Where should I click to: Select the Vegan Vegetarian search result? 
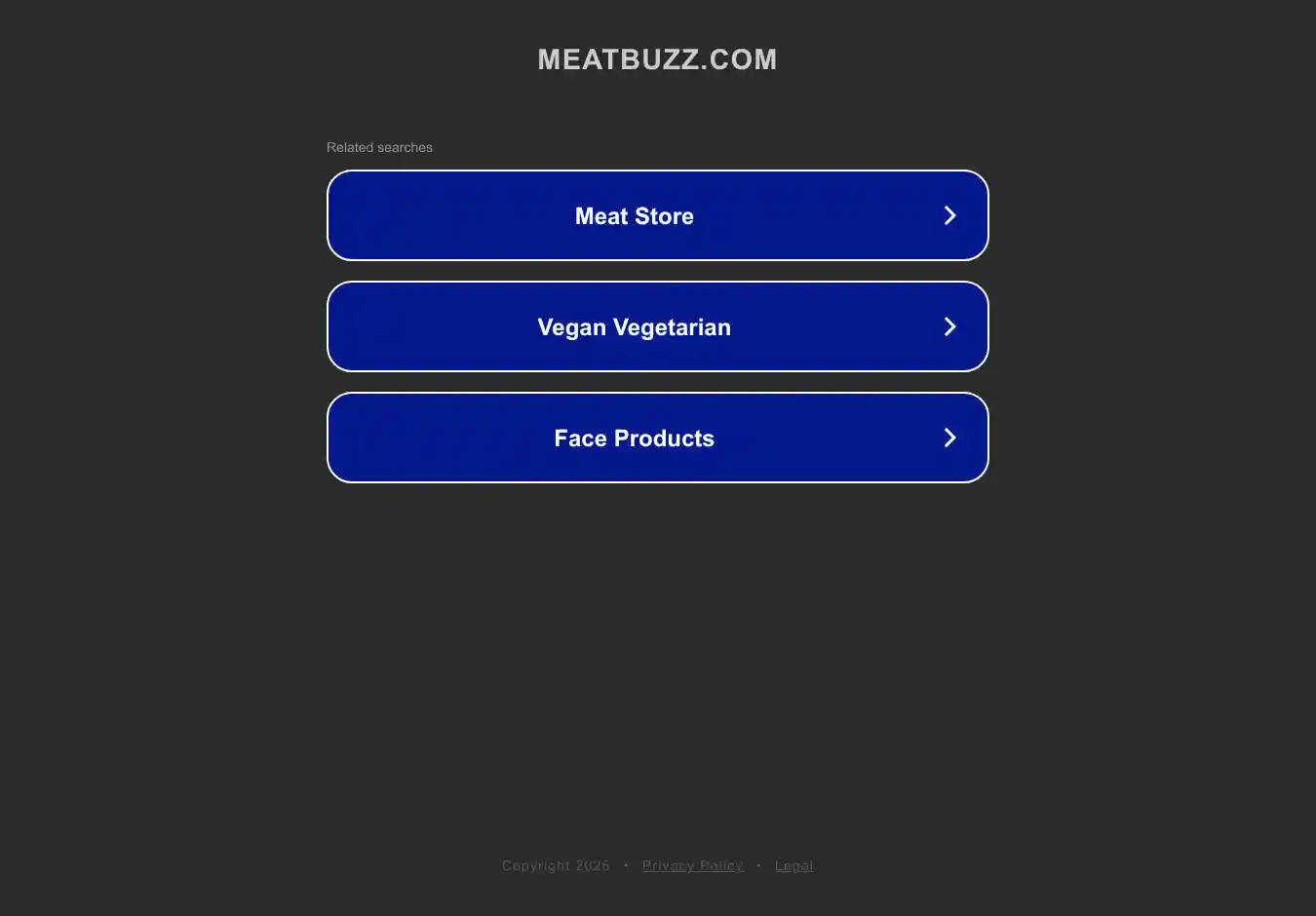pos(657,326)
